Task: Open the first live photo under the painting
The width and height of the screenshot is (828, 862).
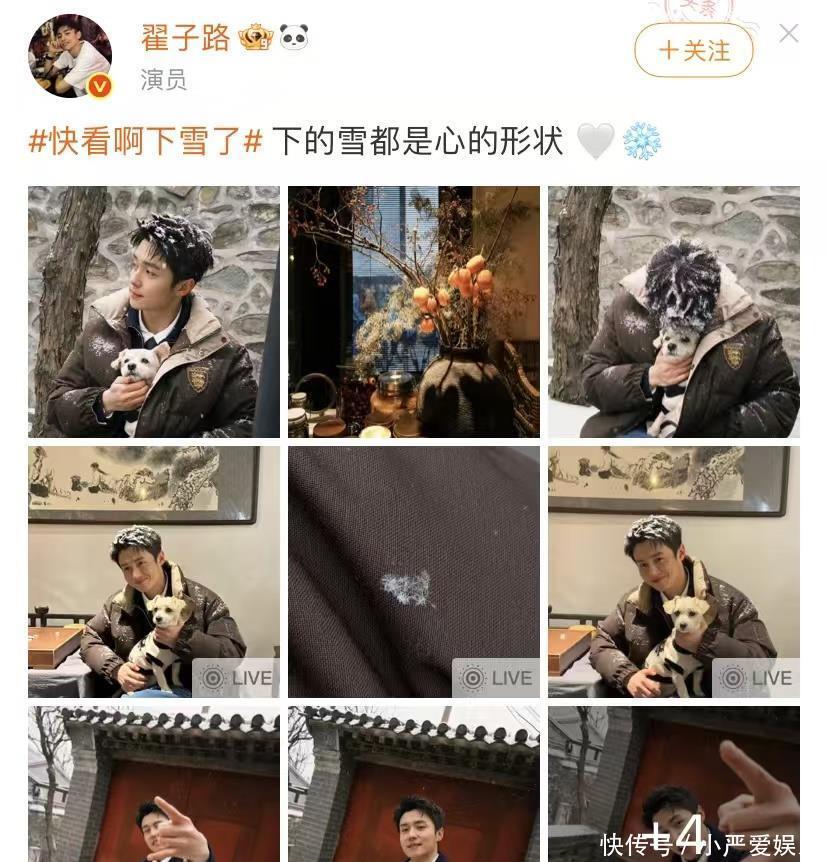Action: point(154,572)
